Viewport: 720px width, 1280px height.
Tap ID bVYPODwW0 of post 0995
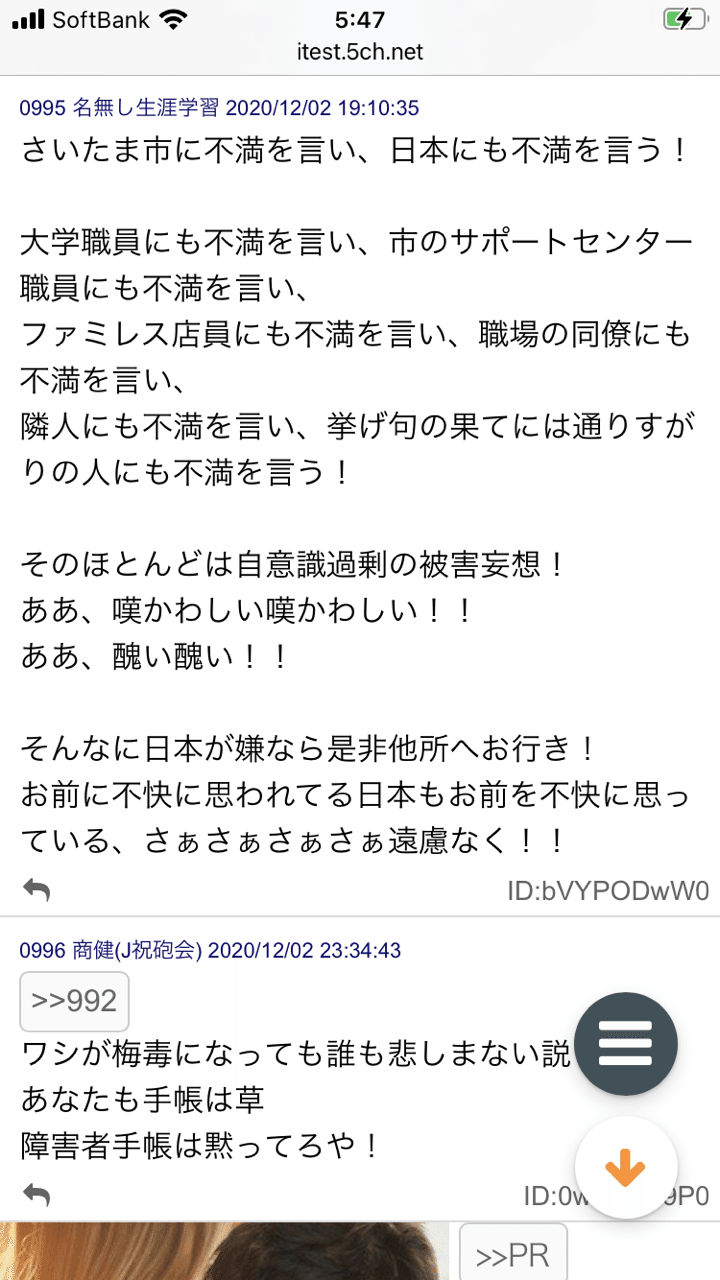(608, 890)
